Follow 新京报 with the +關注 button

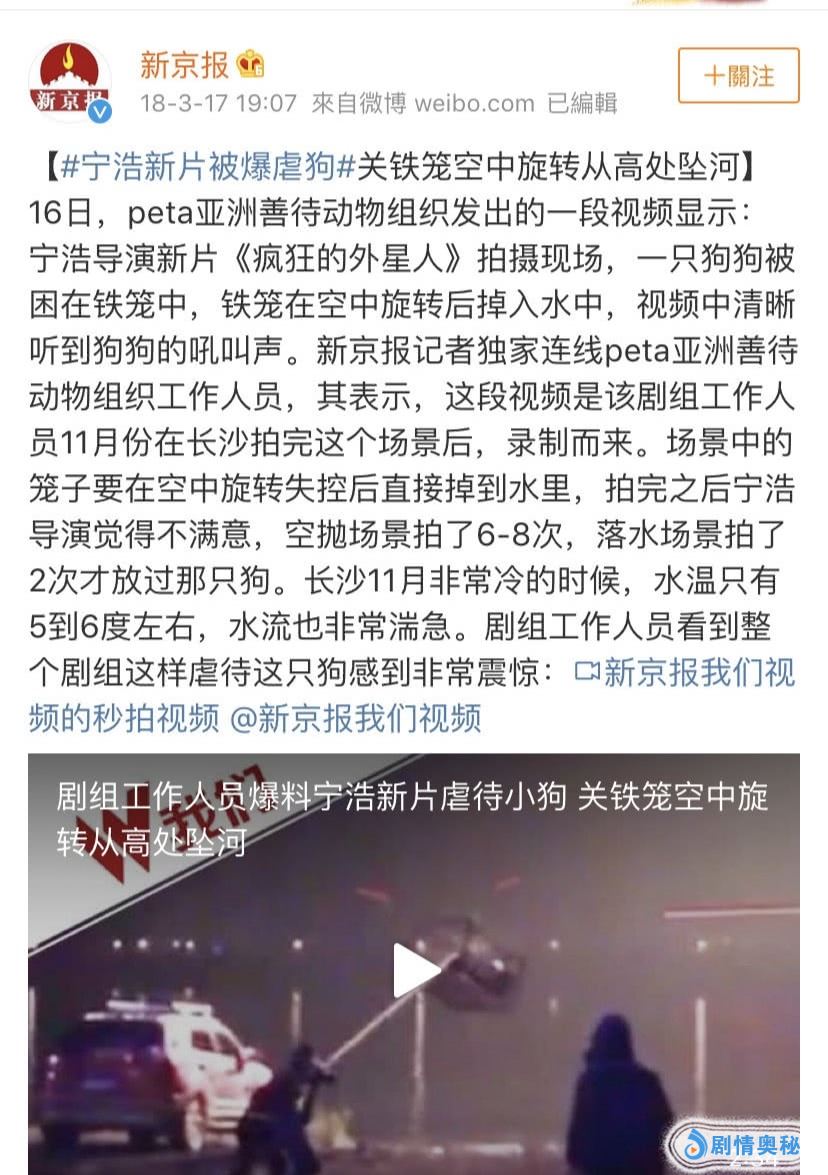[738, 76]
